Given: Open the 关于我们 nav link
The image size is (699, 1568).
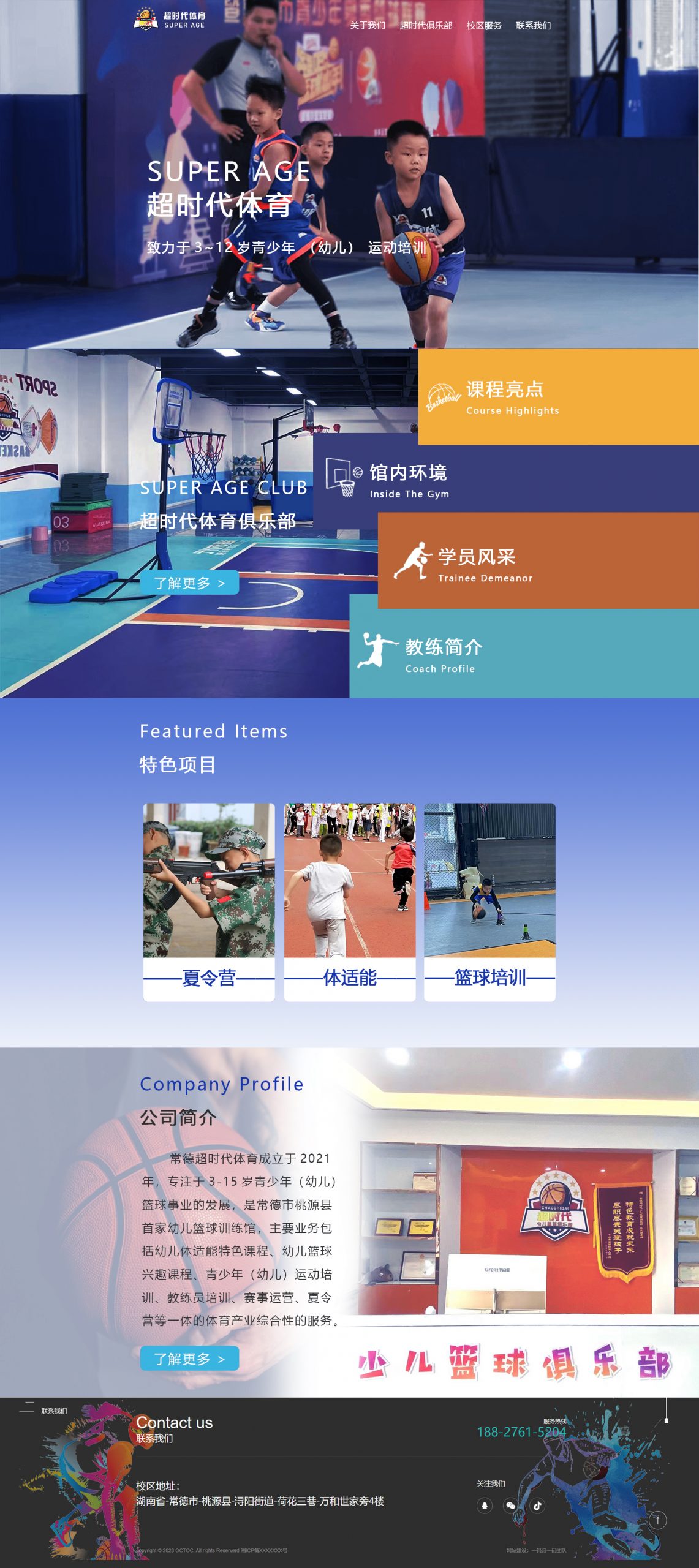Looking at the screenshot, I should tap(367, 25).
